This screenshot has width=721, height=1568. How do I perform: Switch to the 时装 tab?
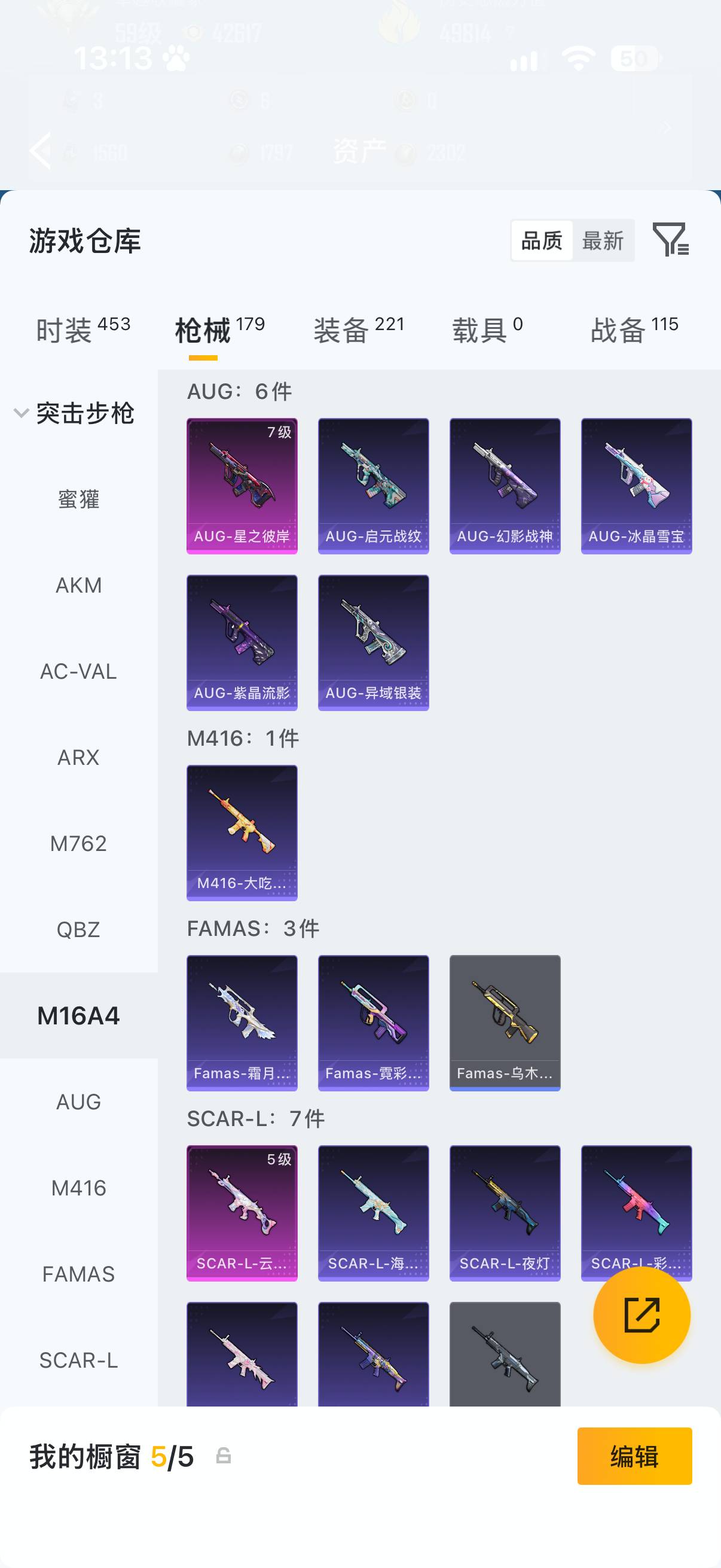coord(83,331)
